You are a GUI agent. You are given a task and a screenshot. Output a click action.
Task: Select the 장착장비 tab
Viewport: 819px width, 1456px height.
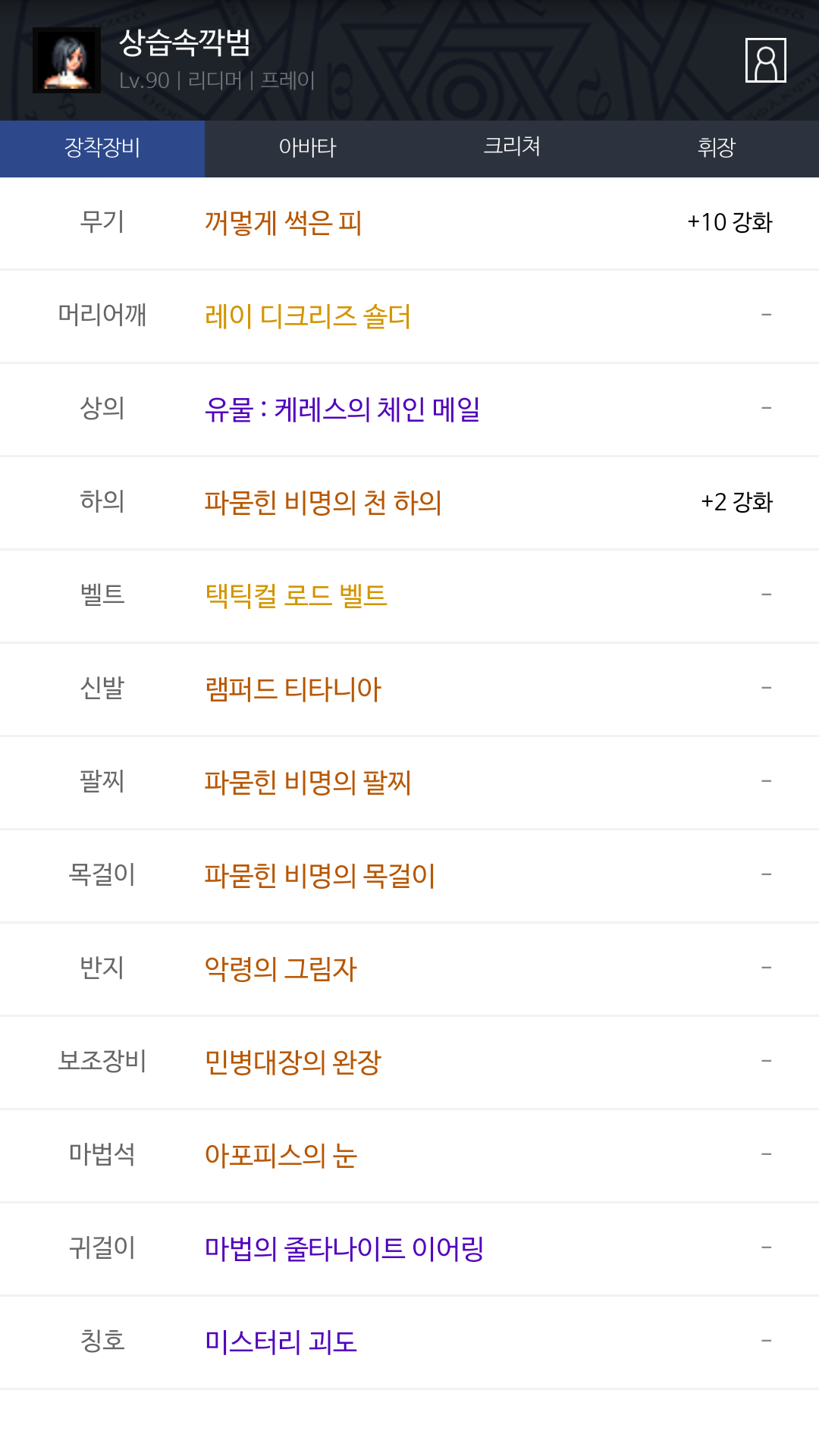pos(102,148)
